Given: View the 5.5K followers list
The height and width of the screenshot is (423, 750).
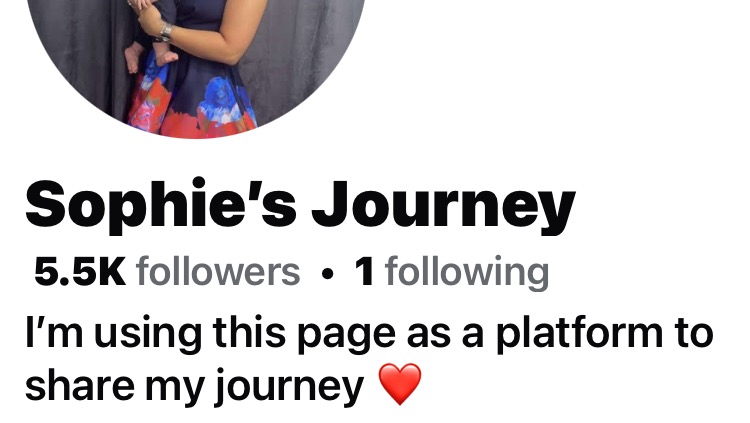Looking at the screenshot, I should (167, 271).
